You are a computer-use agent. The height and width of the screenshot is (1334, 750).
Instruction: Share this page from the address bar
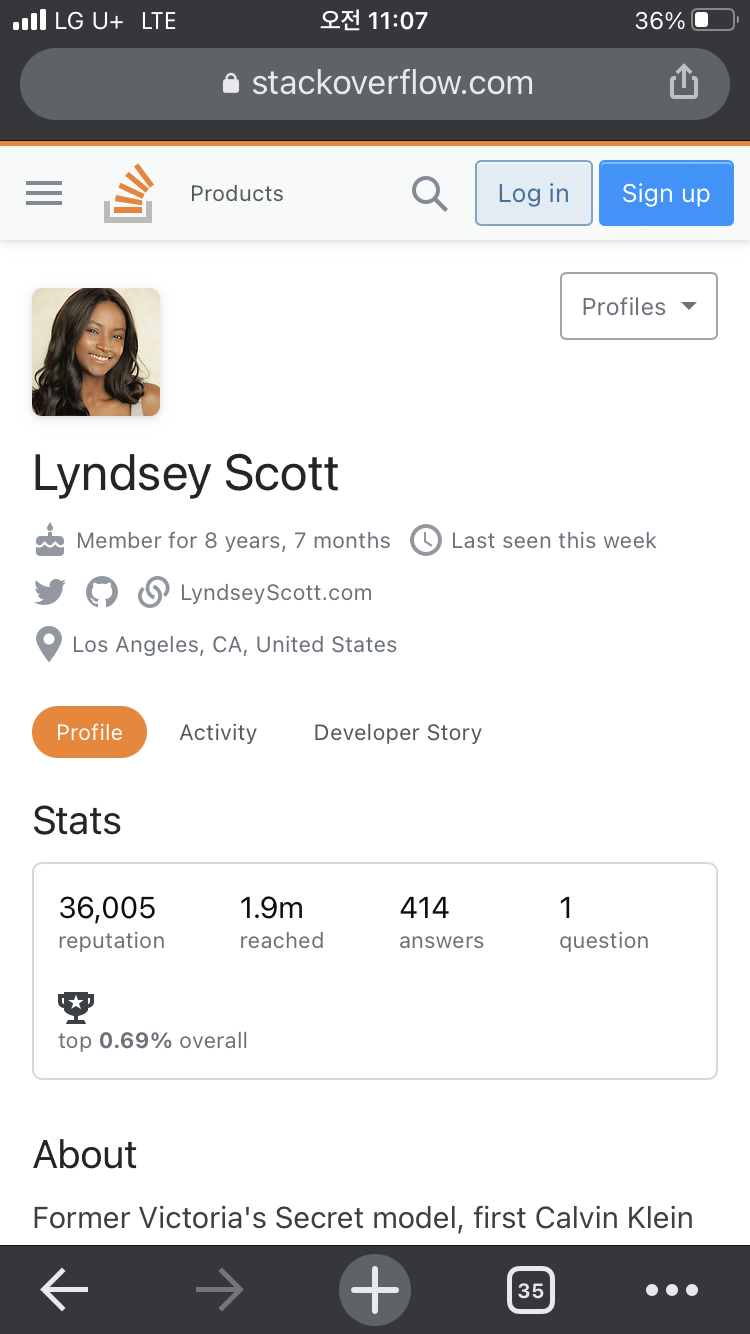[x=683, y=82]
